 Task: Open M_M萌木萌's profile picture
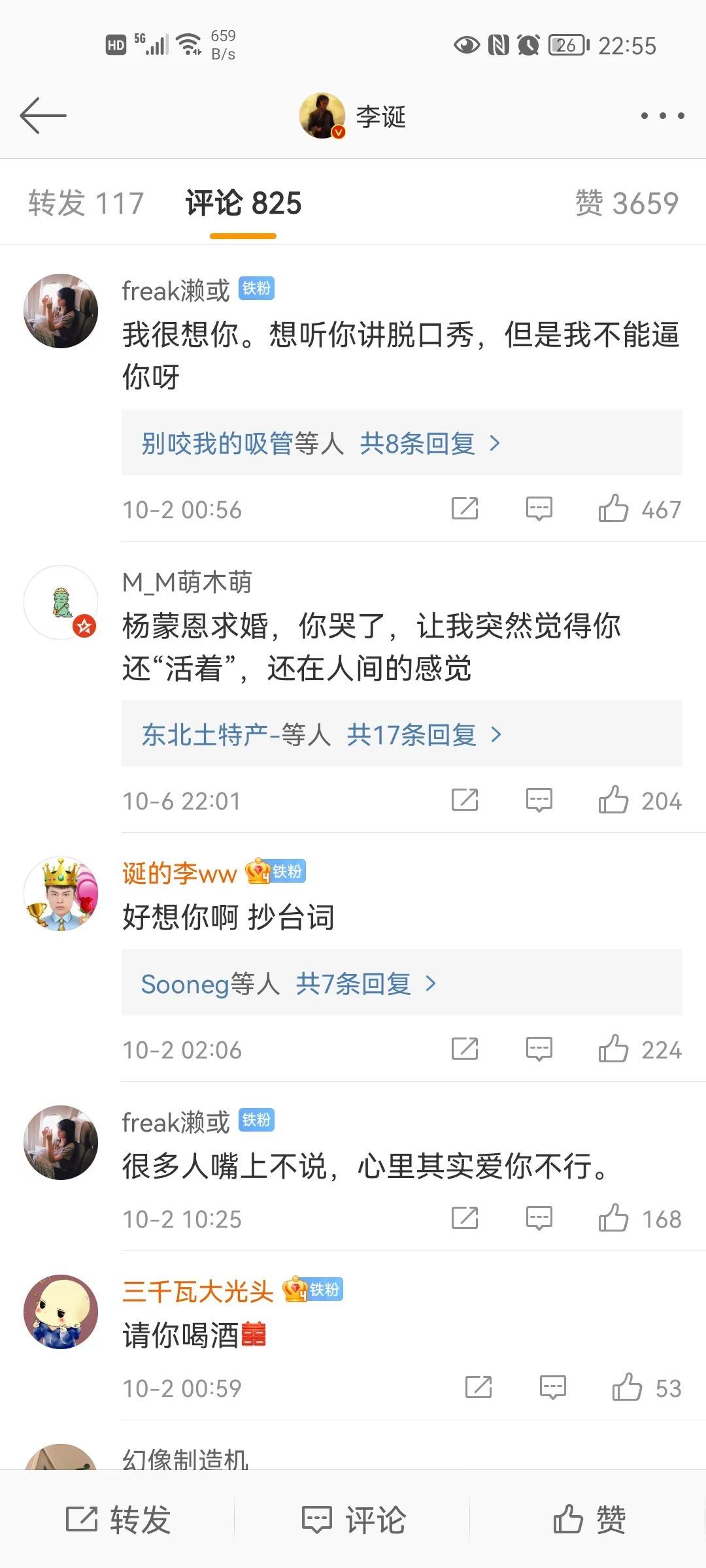tap(61, 602)
